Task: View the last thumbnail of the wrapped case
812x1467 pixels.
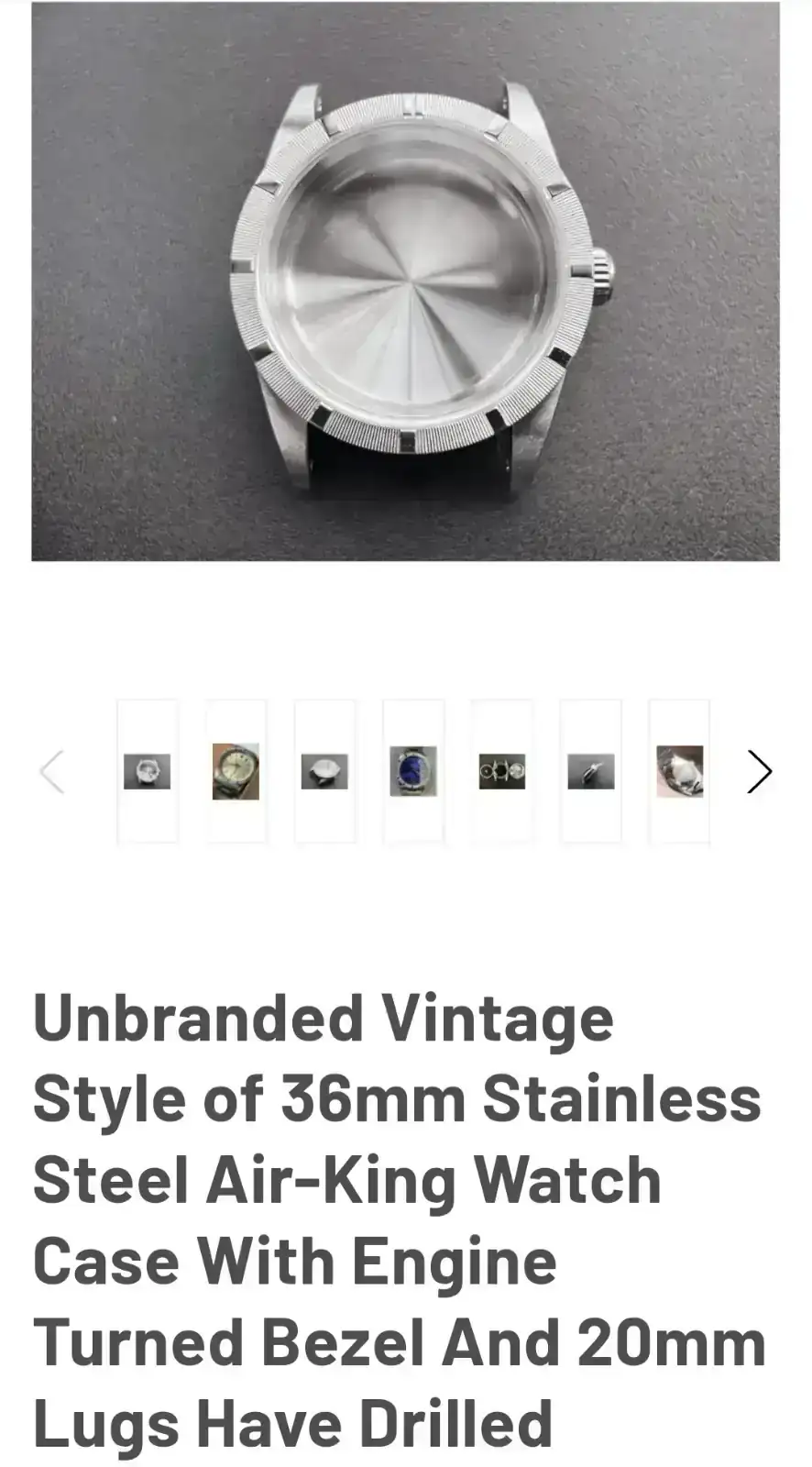Action: [679, 771]
